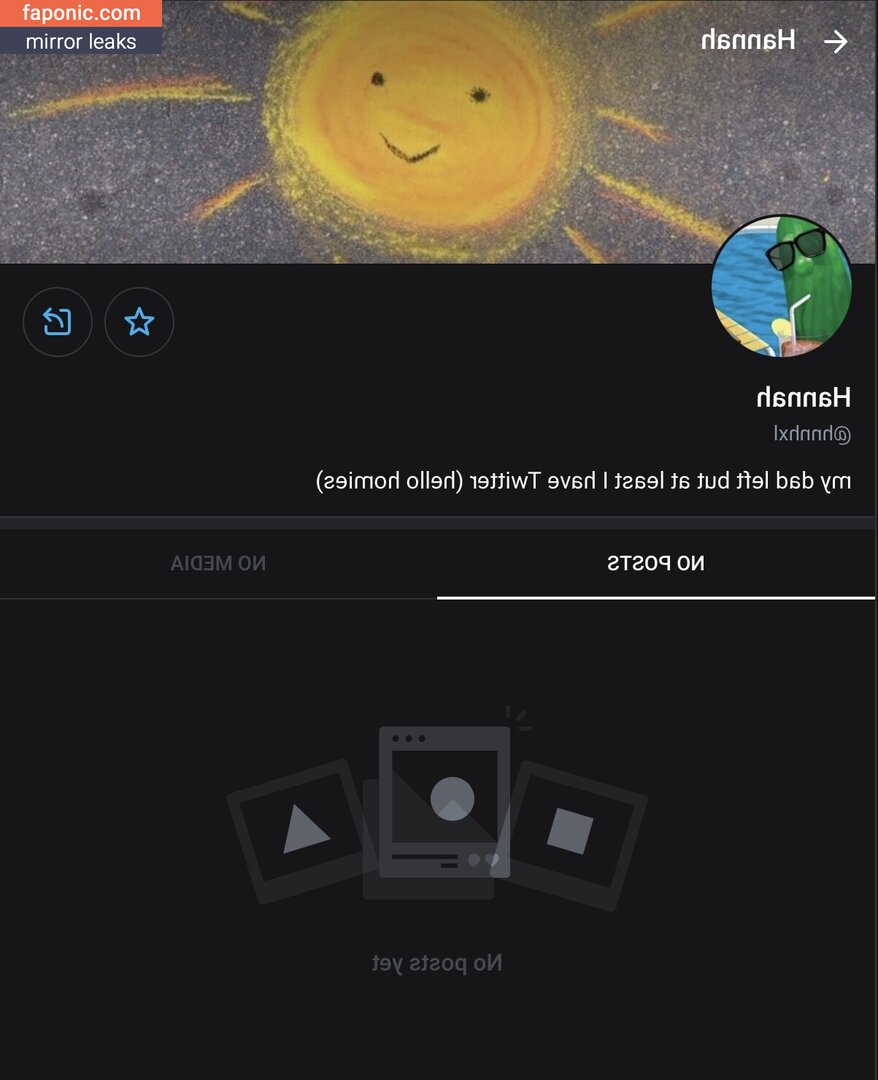Image resolution: width=878 pixels, height=1080 pixels.
Task: Share Hannah's profile
Action: 57,322
